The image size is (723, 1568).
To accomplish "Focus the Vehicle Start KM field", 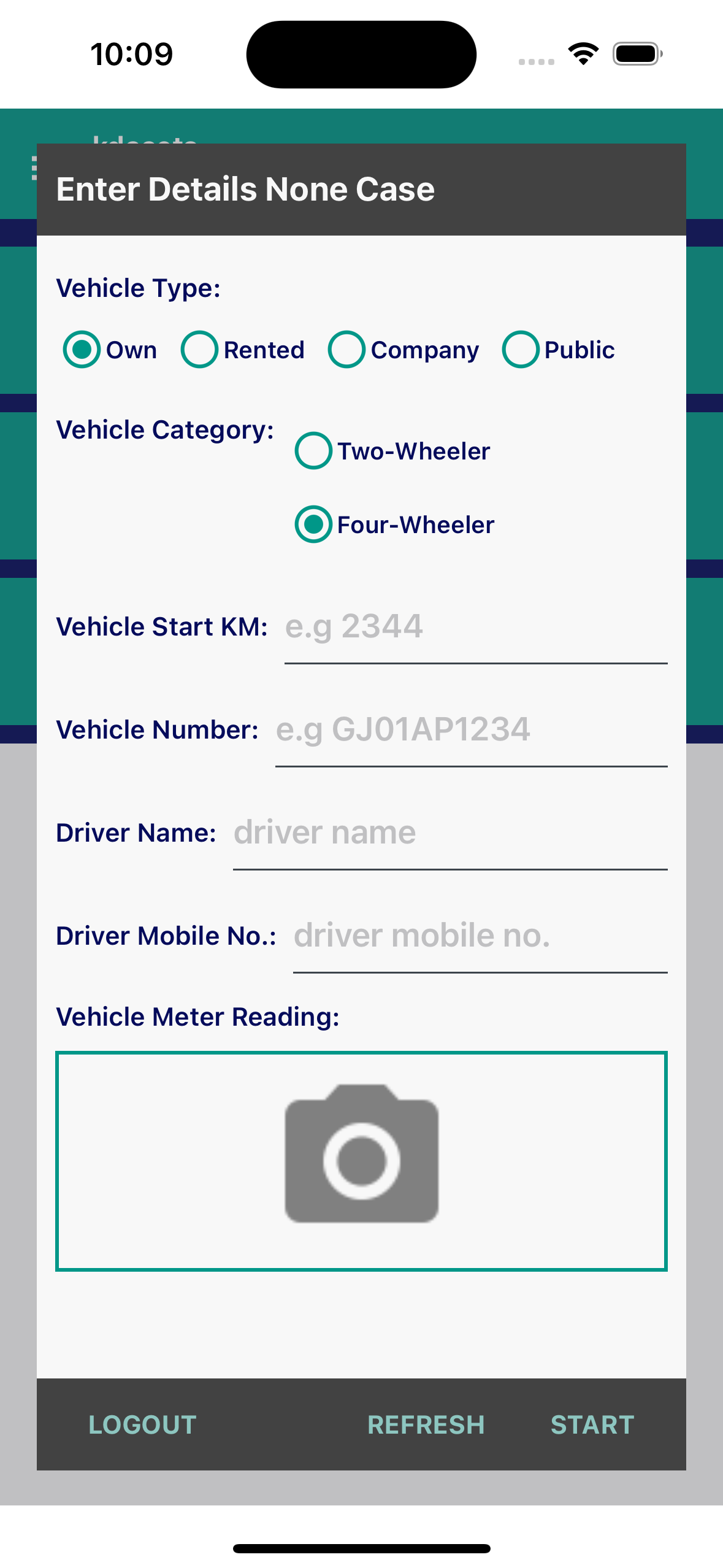I will pyautogui.click(x=475, y=628).
